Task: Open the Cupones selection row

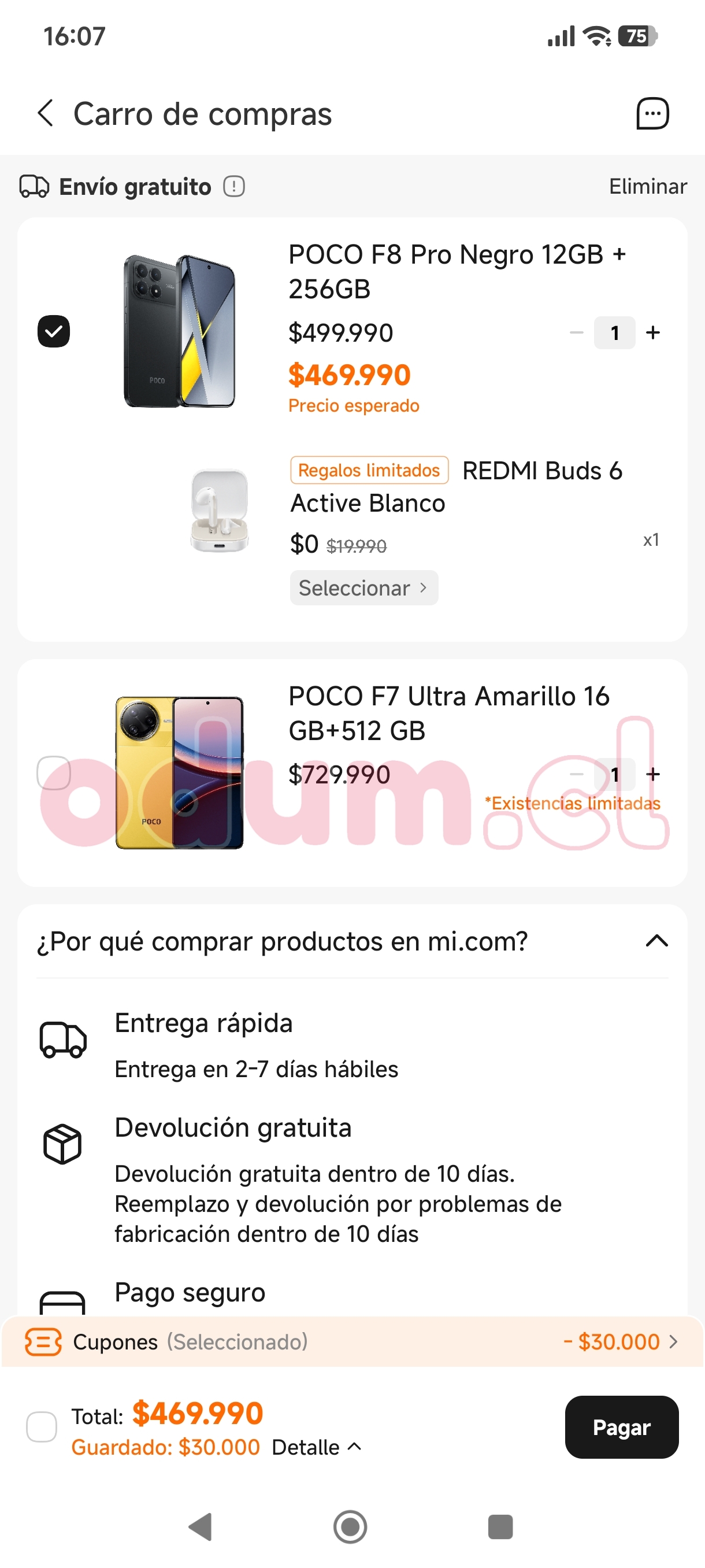Action: coord(352,1341)
